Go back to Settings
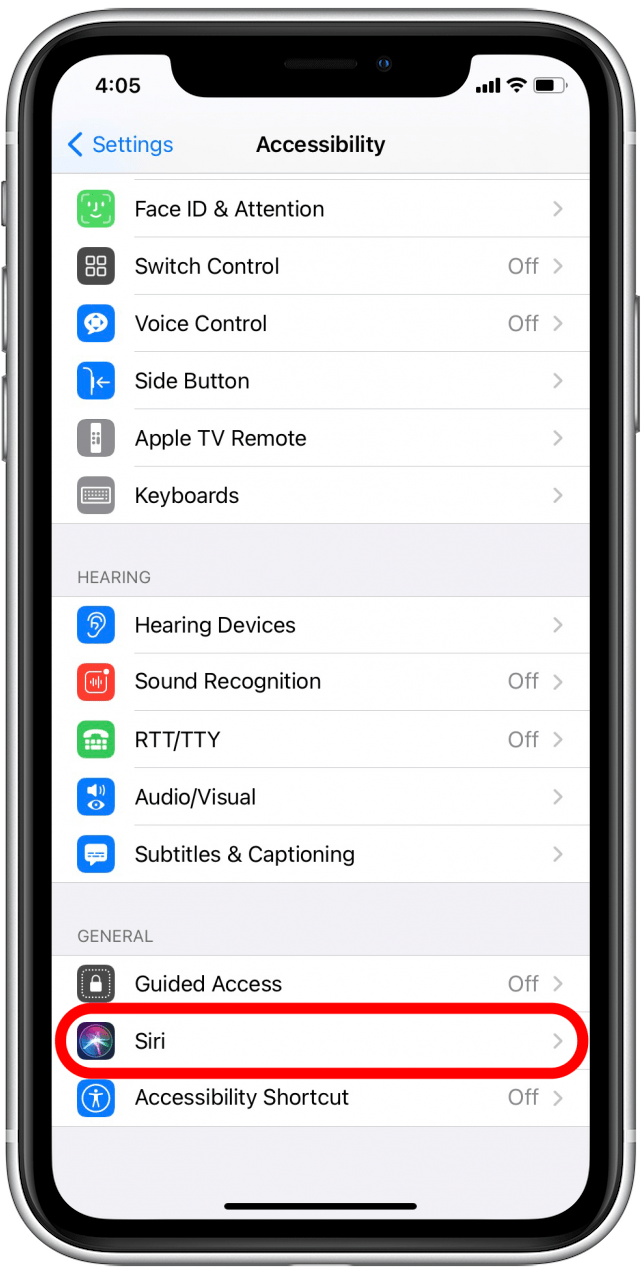The width and height of the screenshot is (642, 1274). point(119,145)
